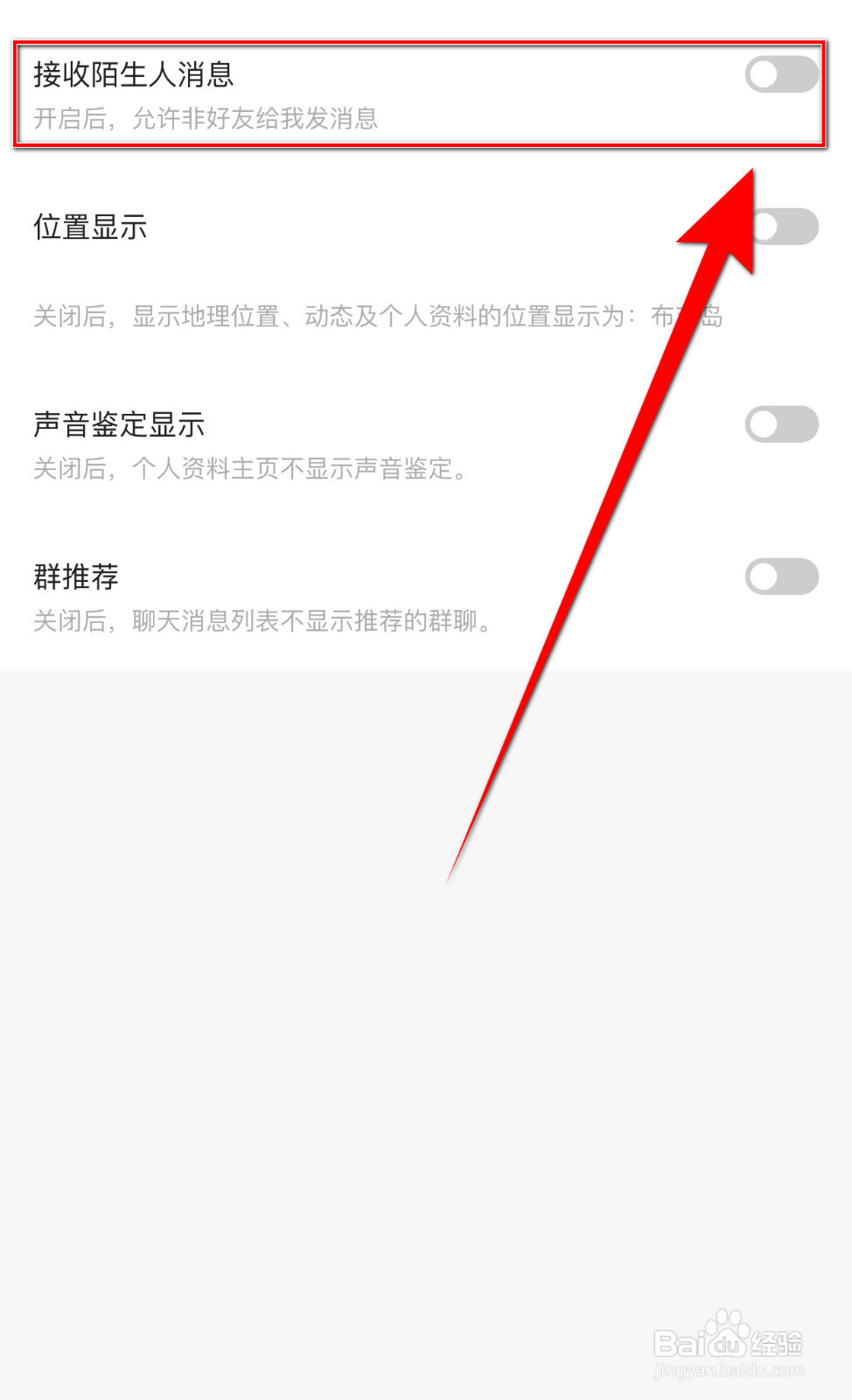Viewport: 852px width, 1400px height.
Task: Tap the 开启后，允许非好友给我发消息 description
Action: click(x=206, y=120)
